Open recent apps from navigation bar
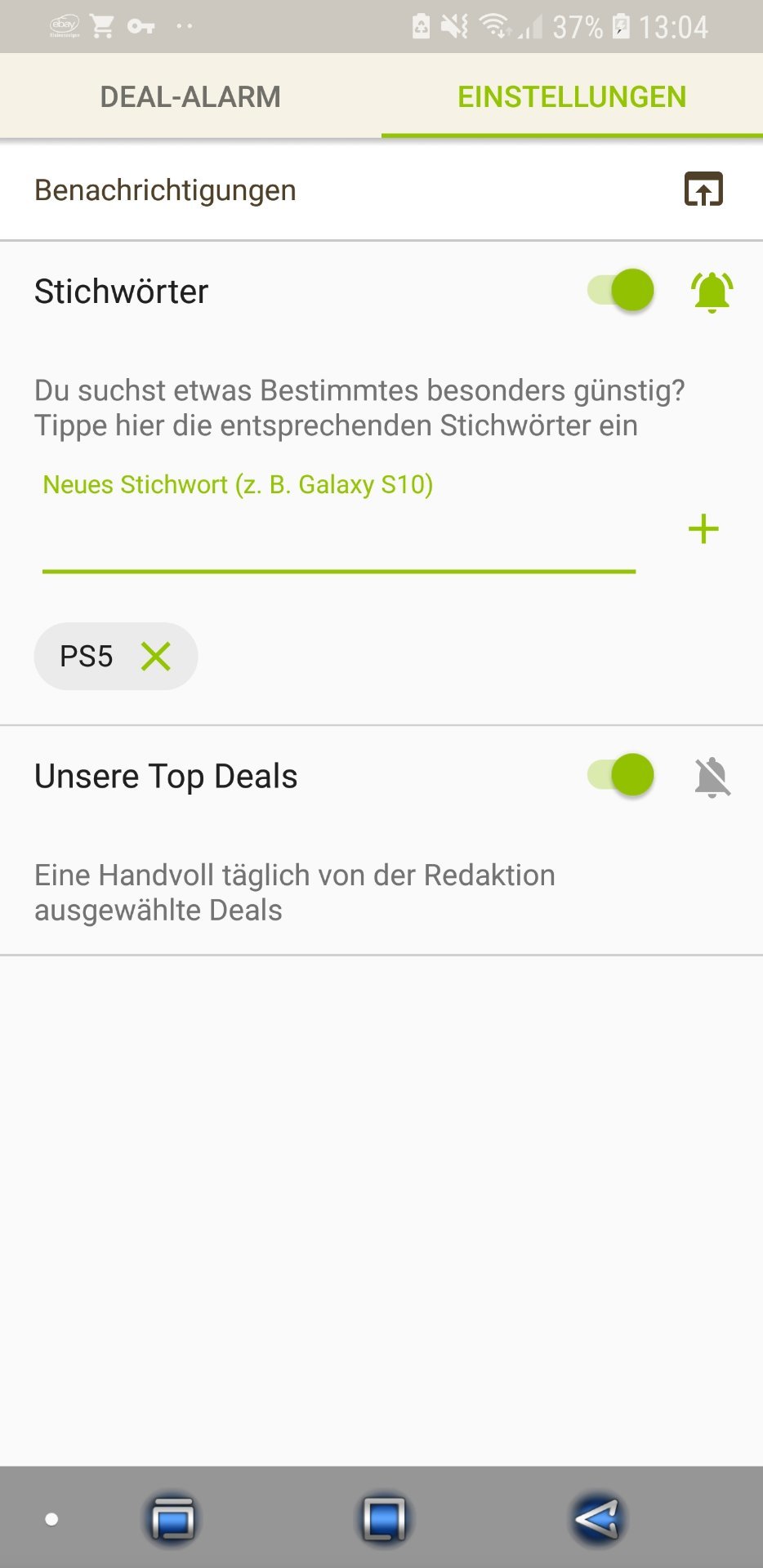The height and width of the screenshot is (1568, 763). tap(172, 1520)
